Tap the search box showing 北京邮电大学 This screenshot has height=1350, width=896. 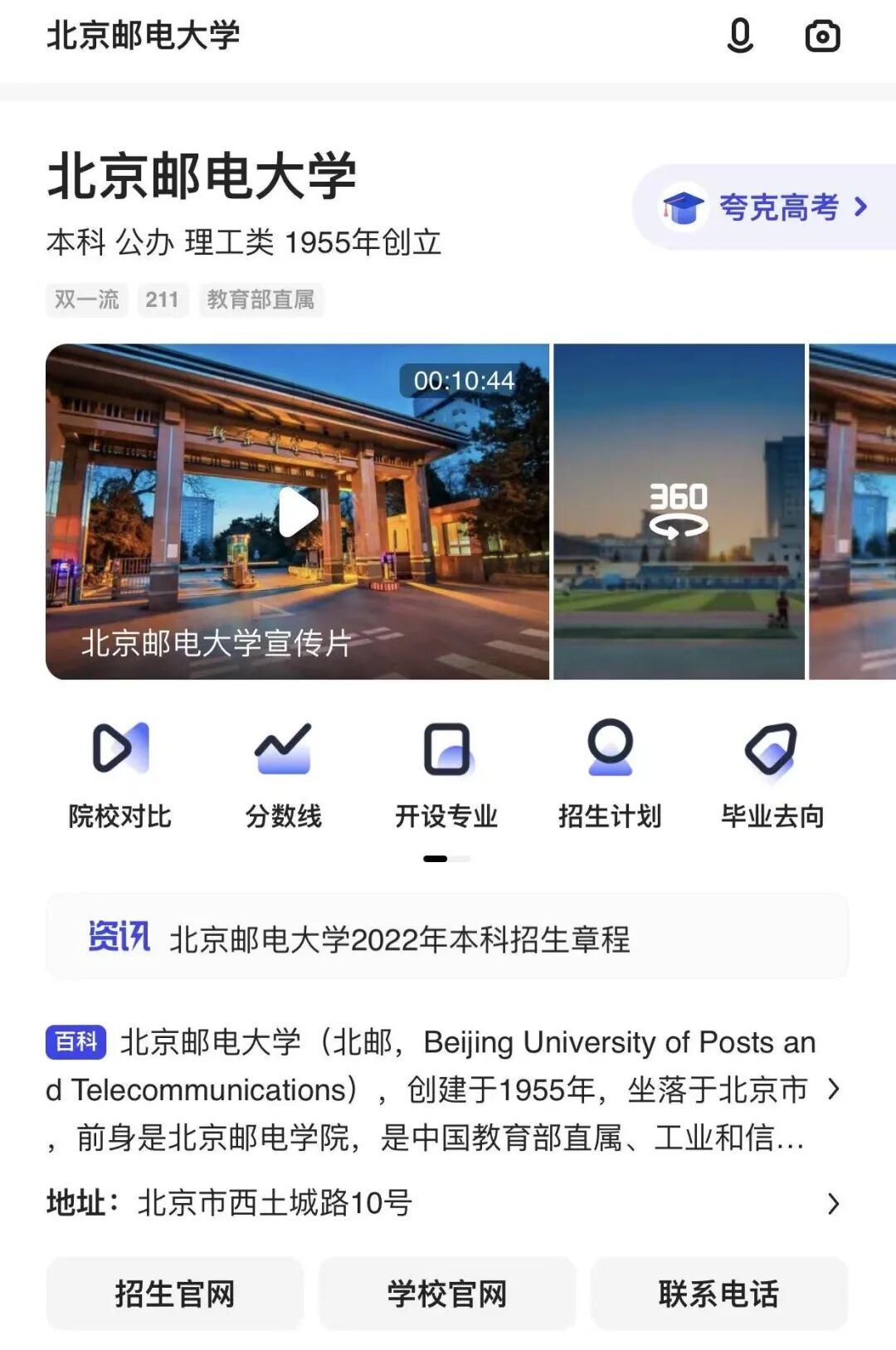pos(332,37)
